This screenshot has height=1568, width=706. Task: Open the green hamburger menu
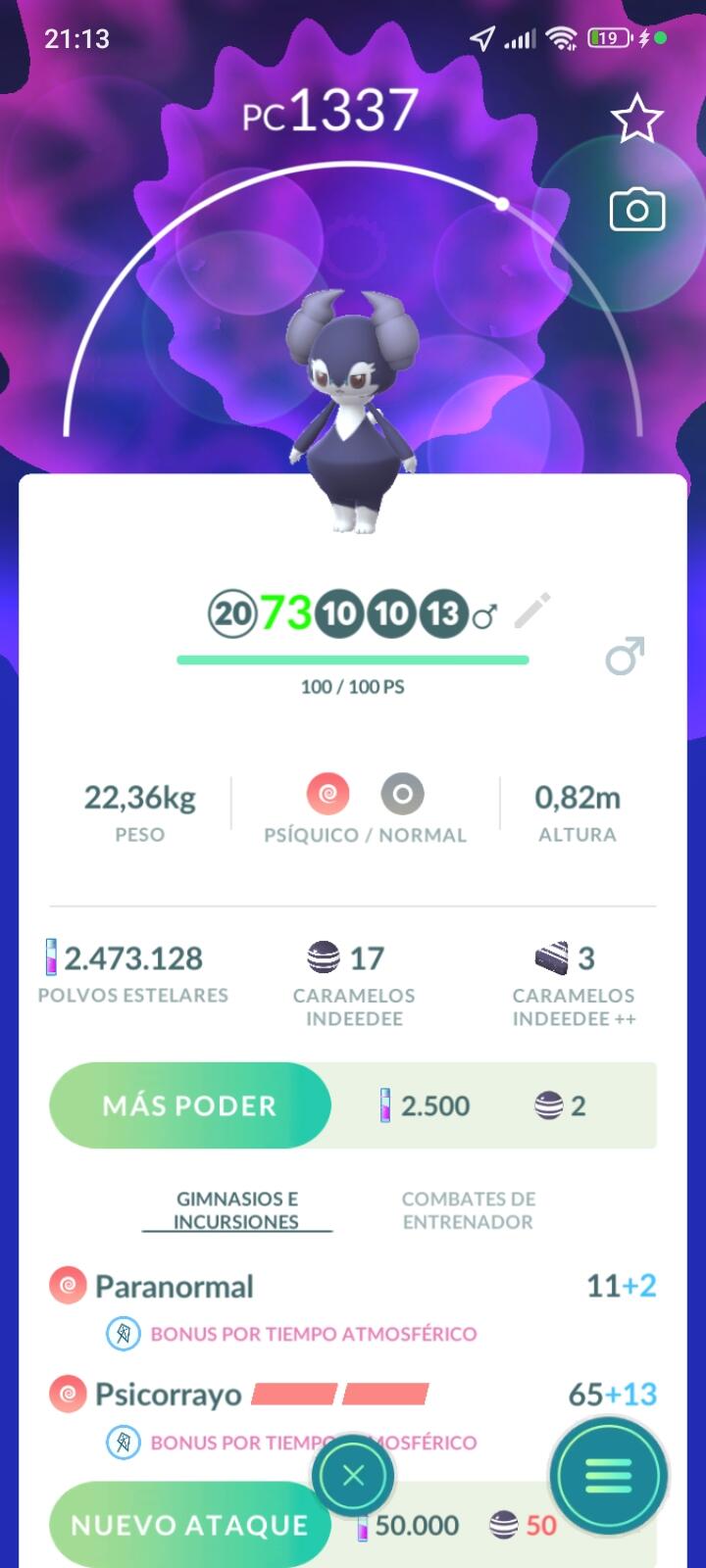608,1476
